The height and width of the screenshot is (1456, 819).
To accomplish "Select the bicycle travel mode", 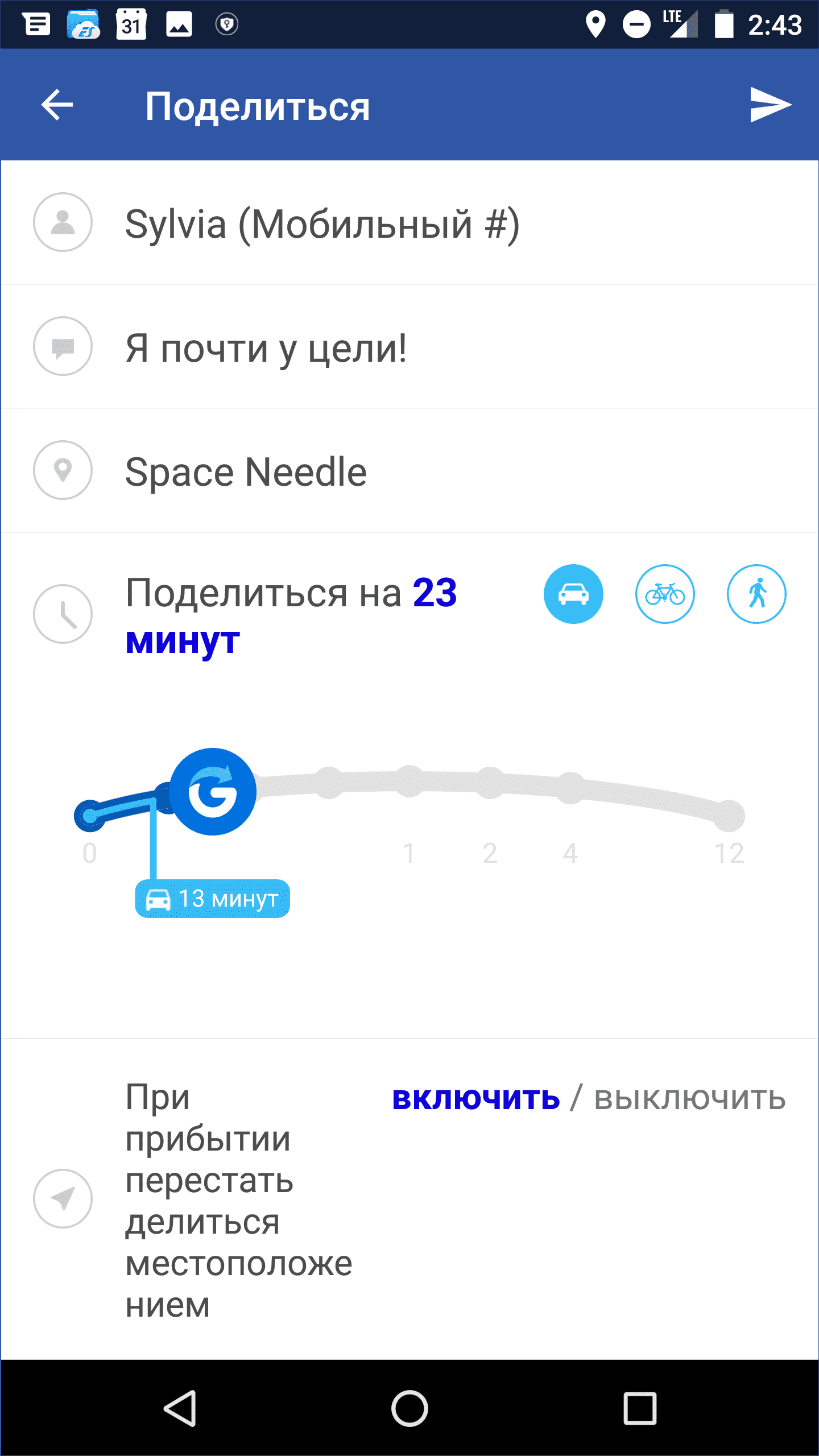I will tap(665, 594).
